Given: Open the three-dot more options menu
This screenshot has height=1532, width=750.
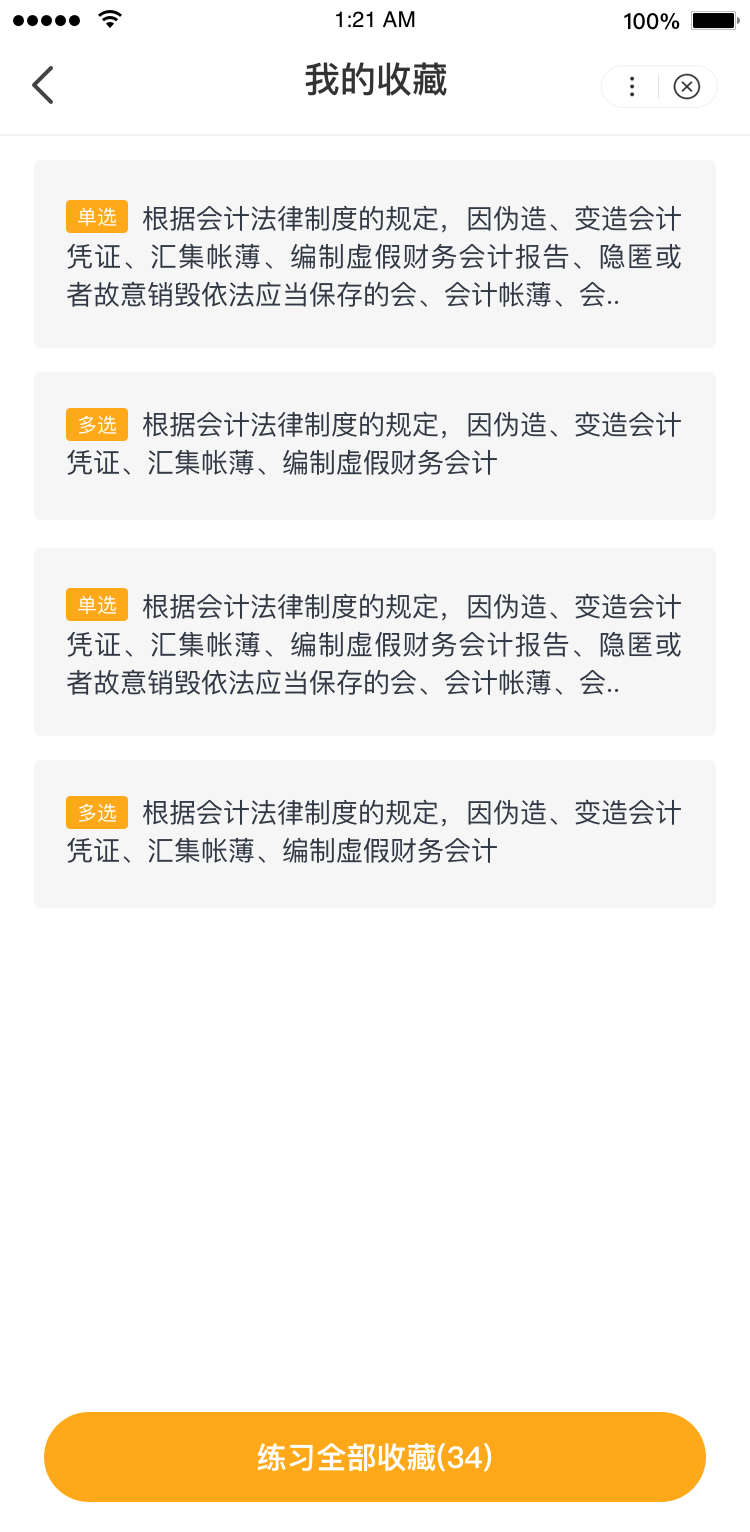Looking at the screenshot, I should click(631, 87).
